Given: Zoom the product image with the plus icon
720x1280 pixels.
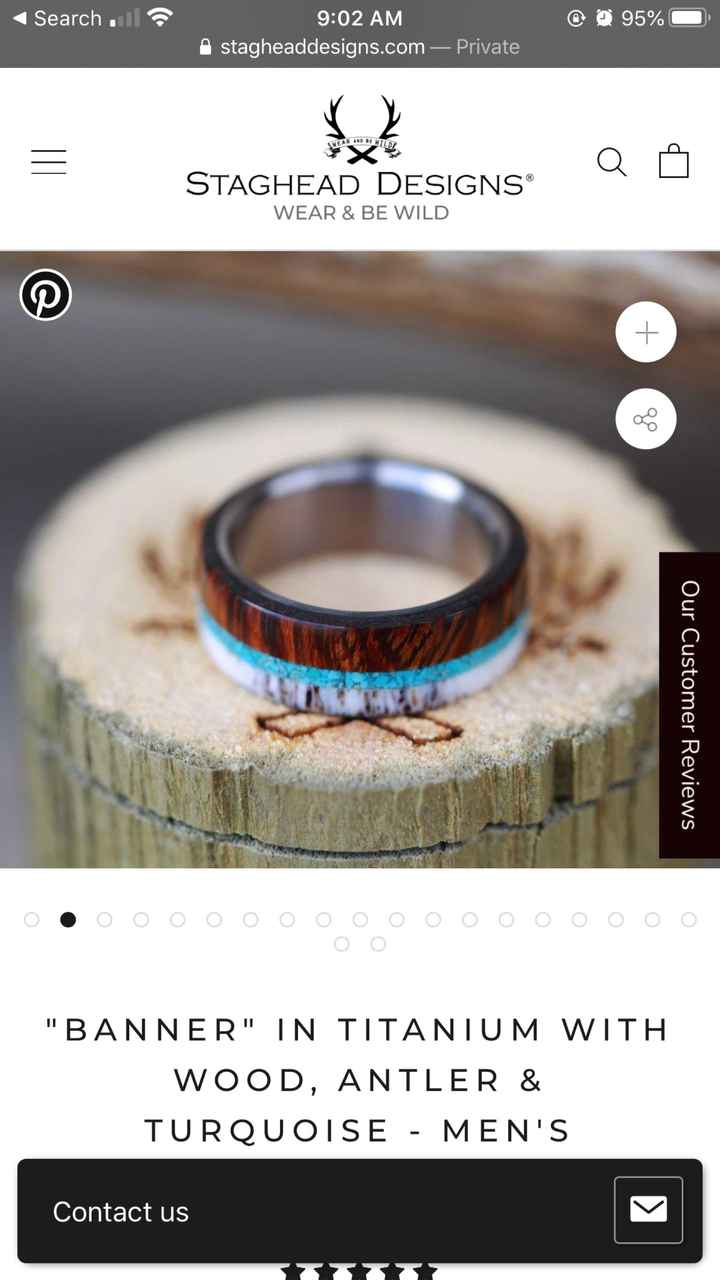Looking at the screenshot, I should point(645,332).
